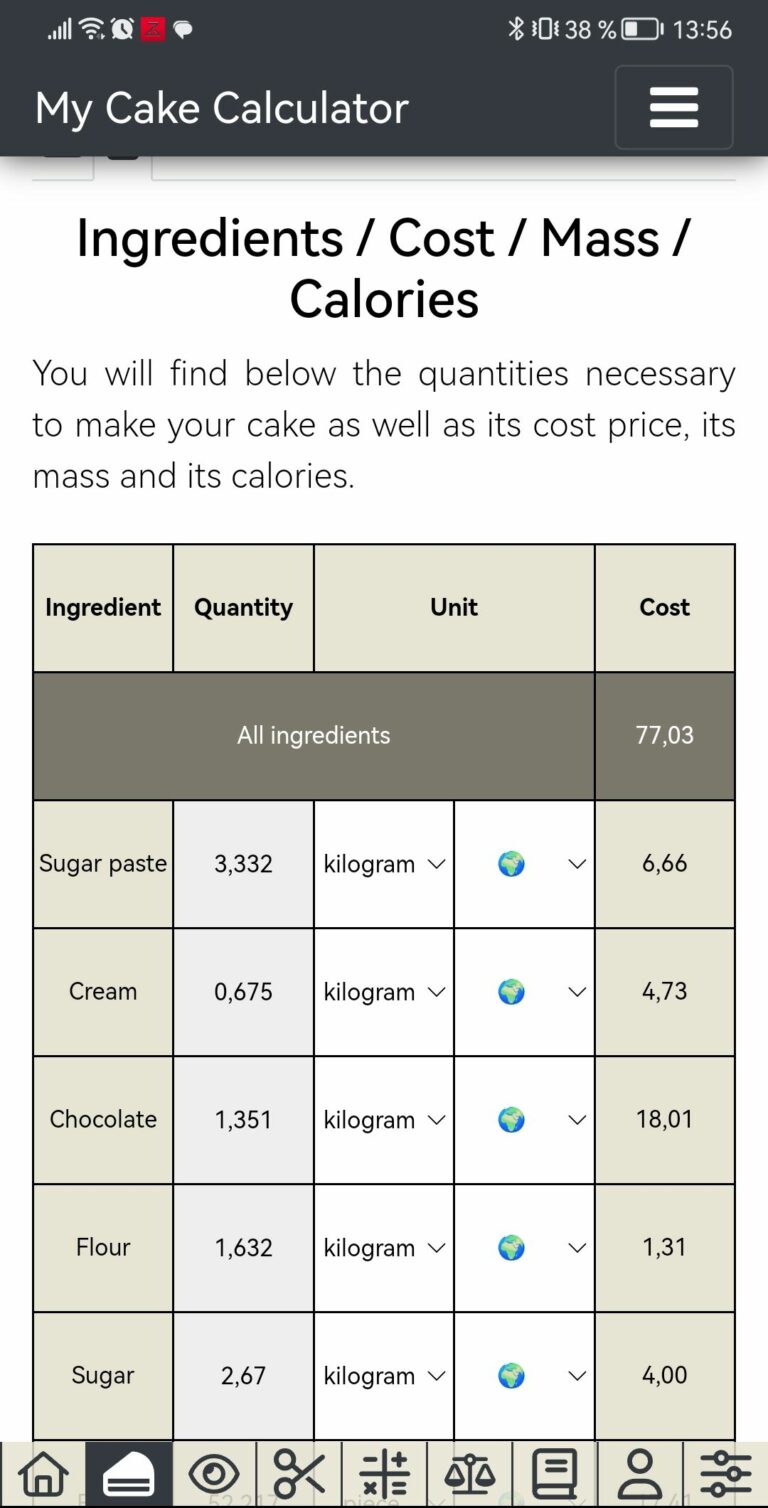Viewport: 768px width, 1508px height.
Task: Change the Cream currency globe selector
Action: (x=524, y=992)
